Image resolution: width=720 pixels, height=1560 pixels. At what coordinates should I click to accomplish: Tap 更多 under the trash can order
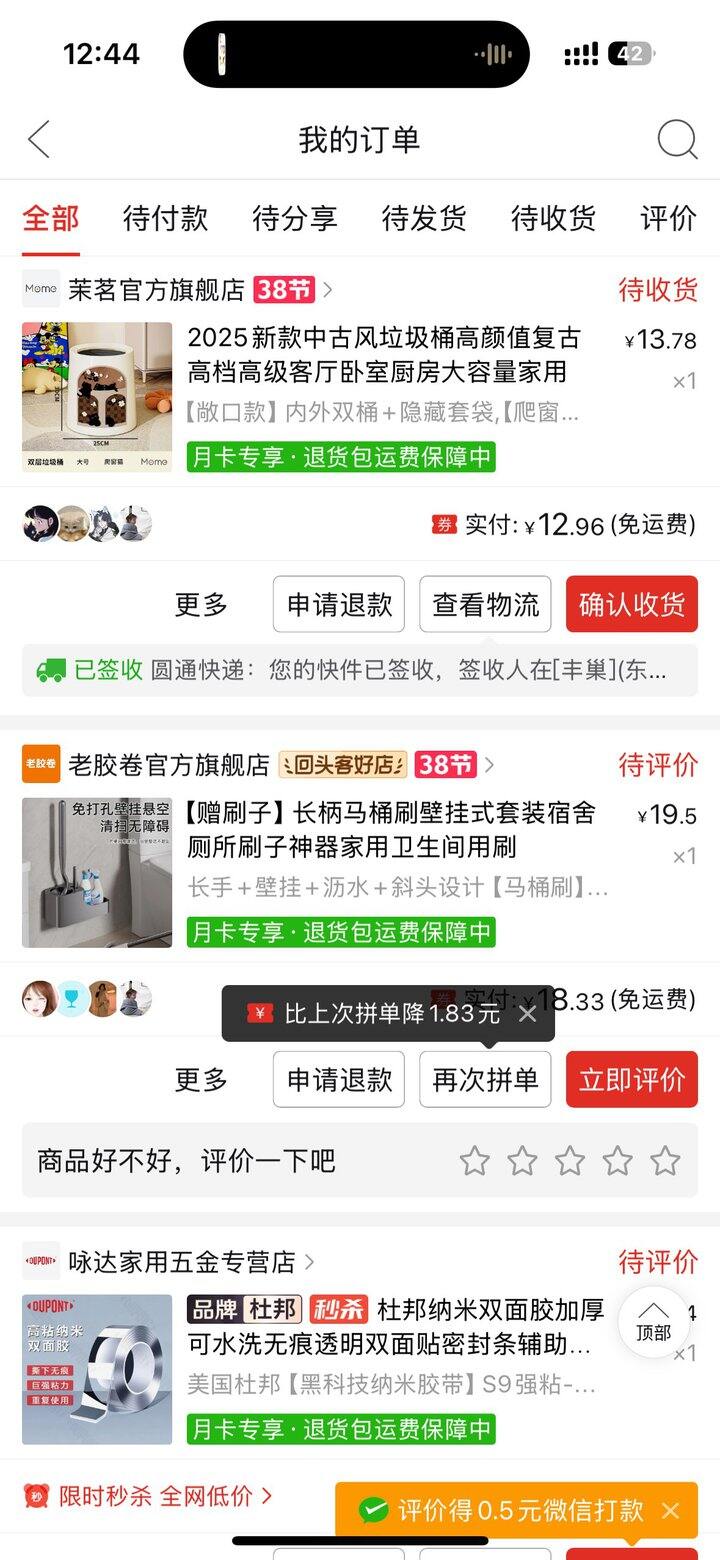click(201, 604)
